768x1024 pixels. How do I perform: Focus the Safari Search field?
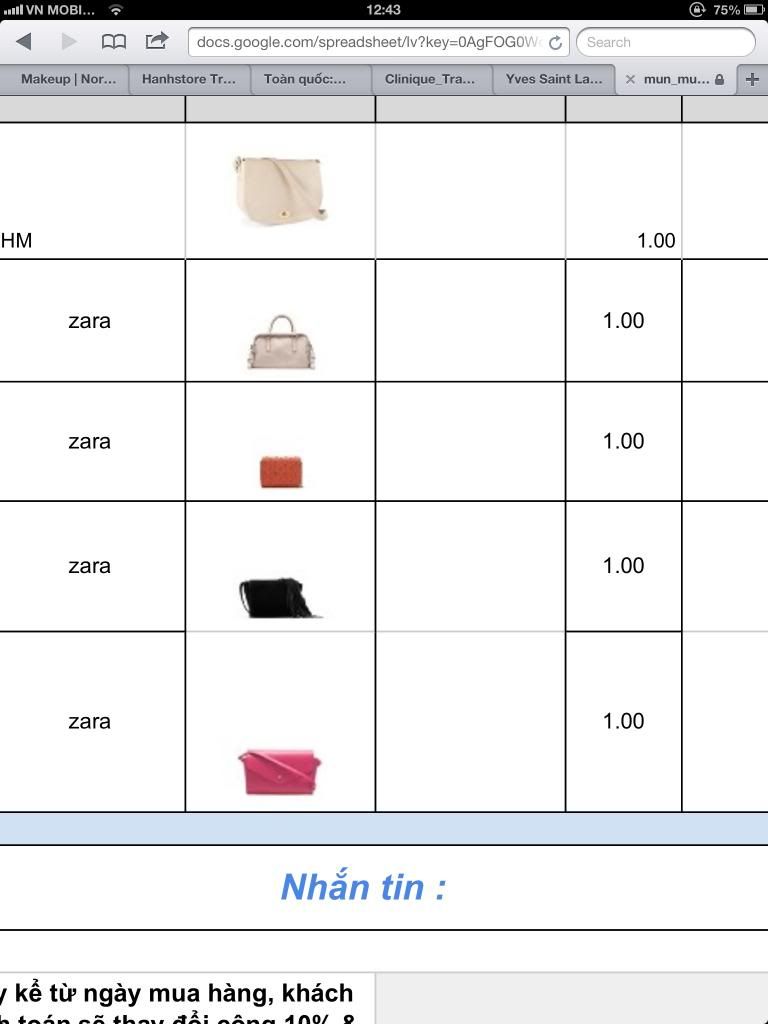[665, 42]
